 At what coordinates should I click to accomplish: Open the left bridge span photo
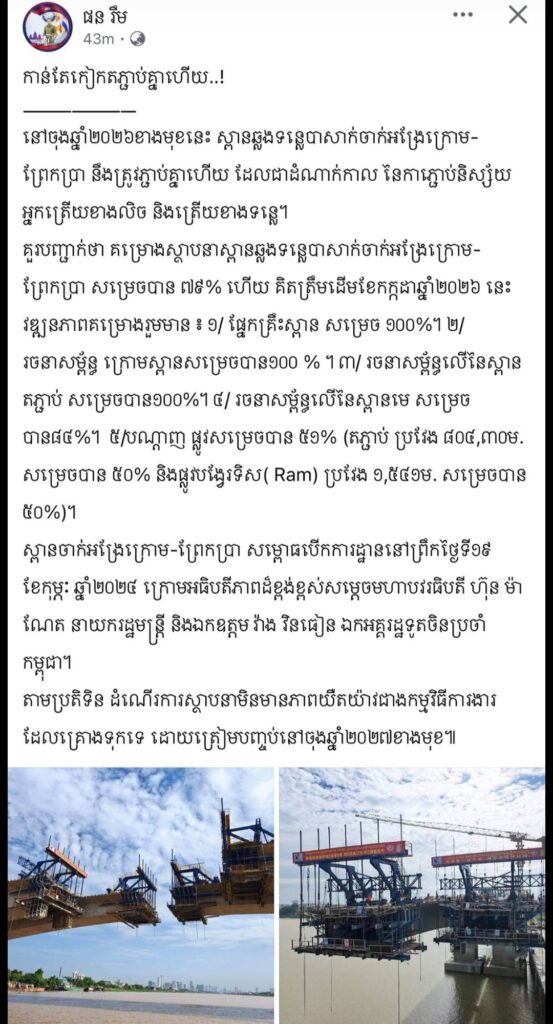coord(141,895)
